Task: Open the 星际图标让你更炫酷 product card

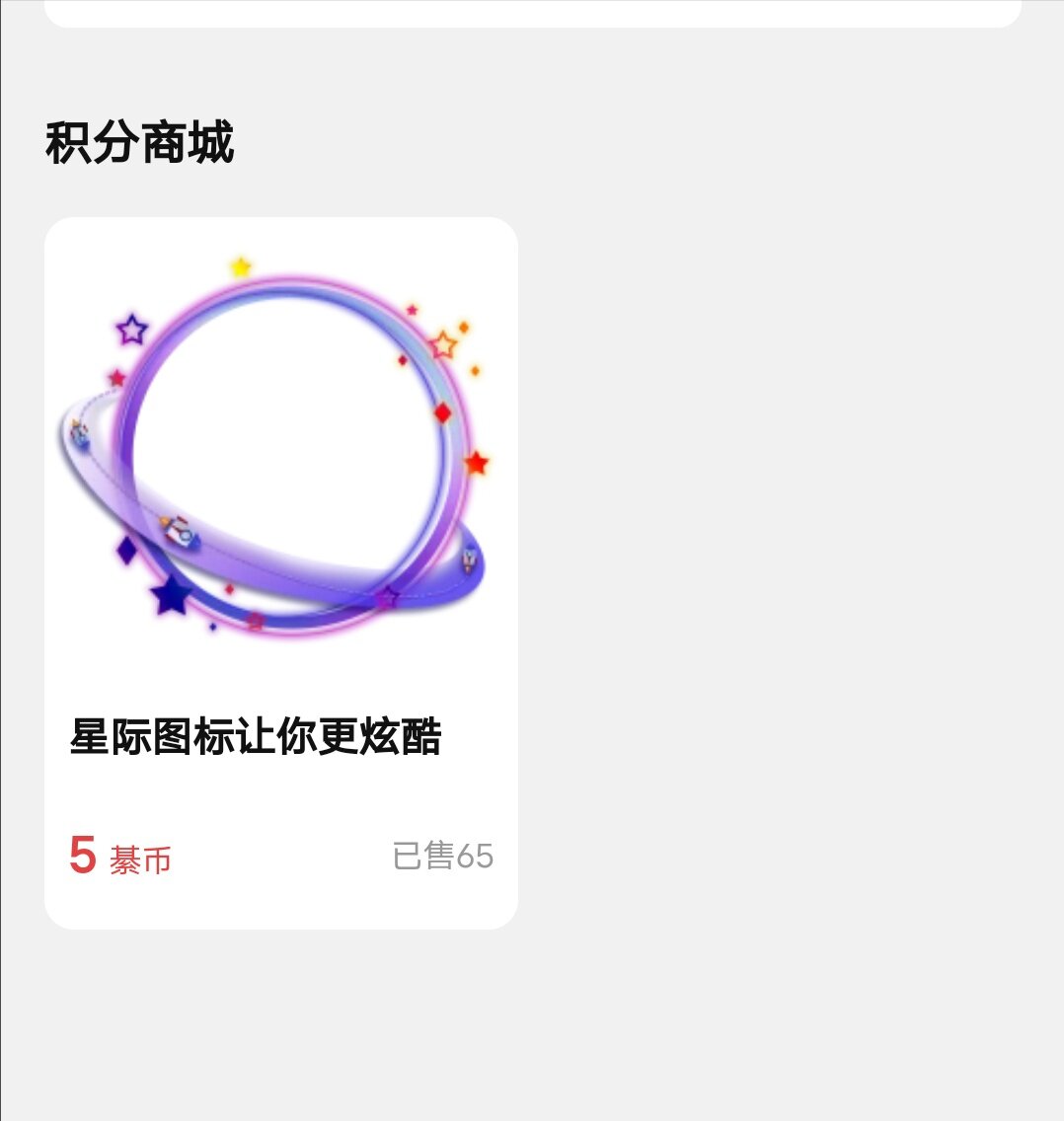Action: (281, 572)
